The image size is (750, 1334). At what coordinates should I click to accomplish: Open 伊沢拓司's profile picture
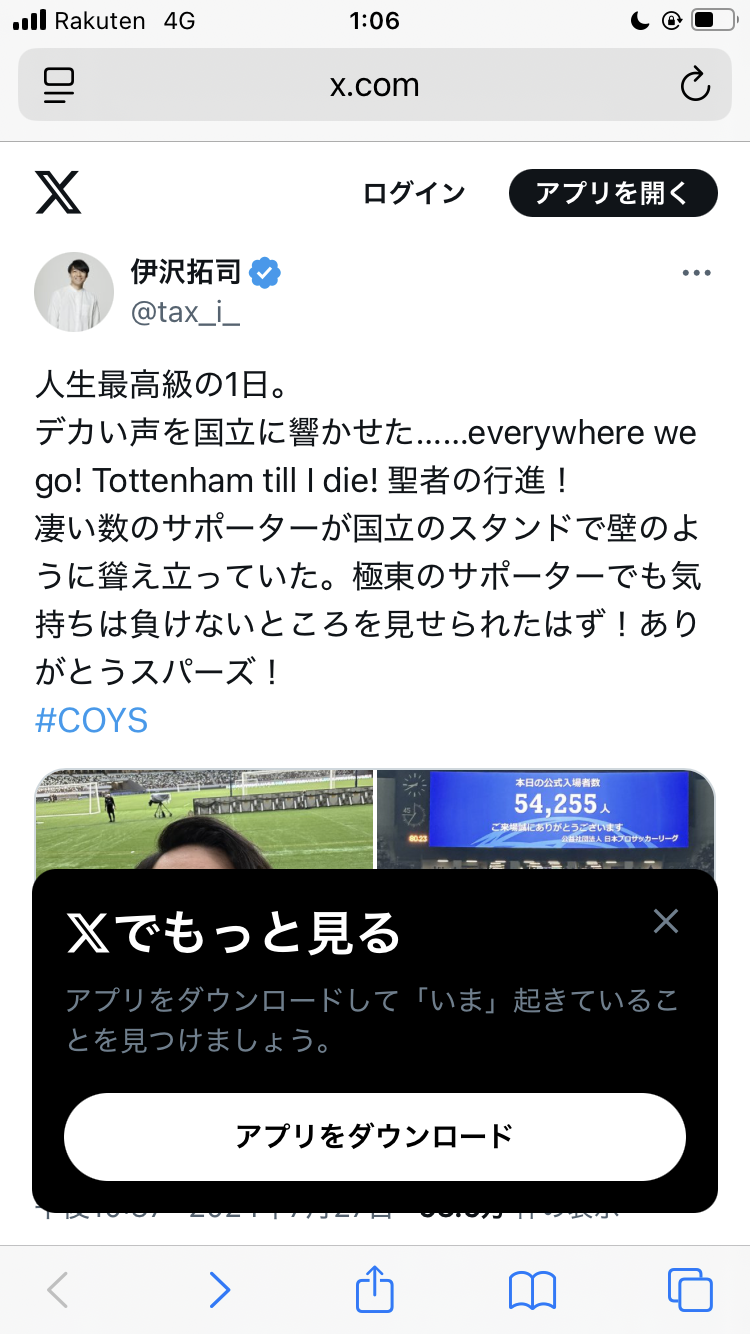[75, 291]
